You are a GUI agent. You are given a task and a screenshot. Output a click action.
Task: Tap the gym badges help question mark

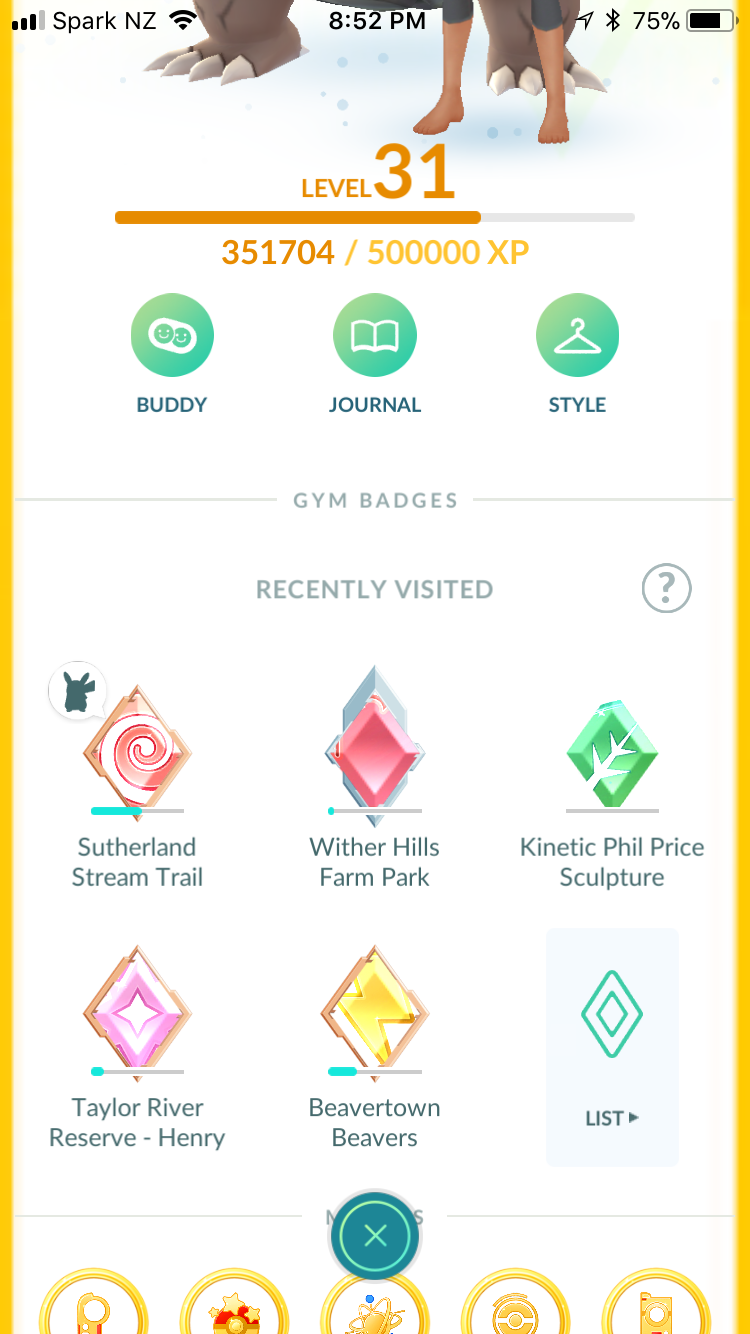coord(666,587)
